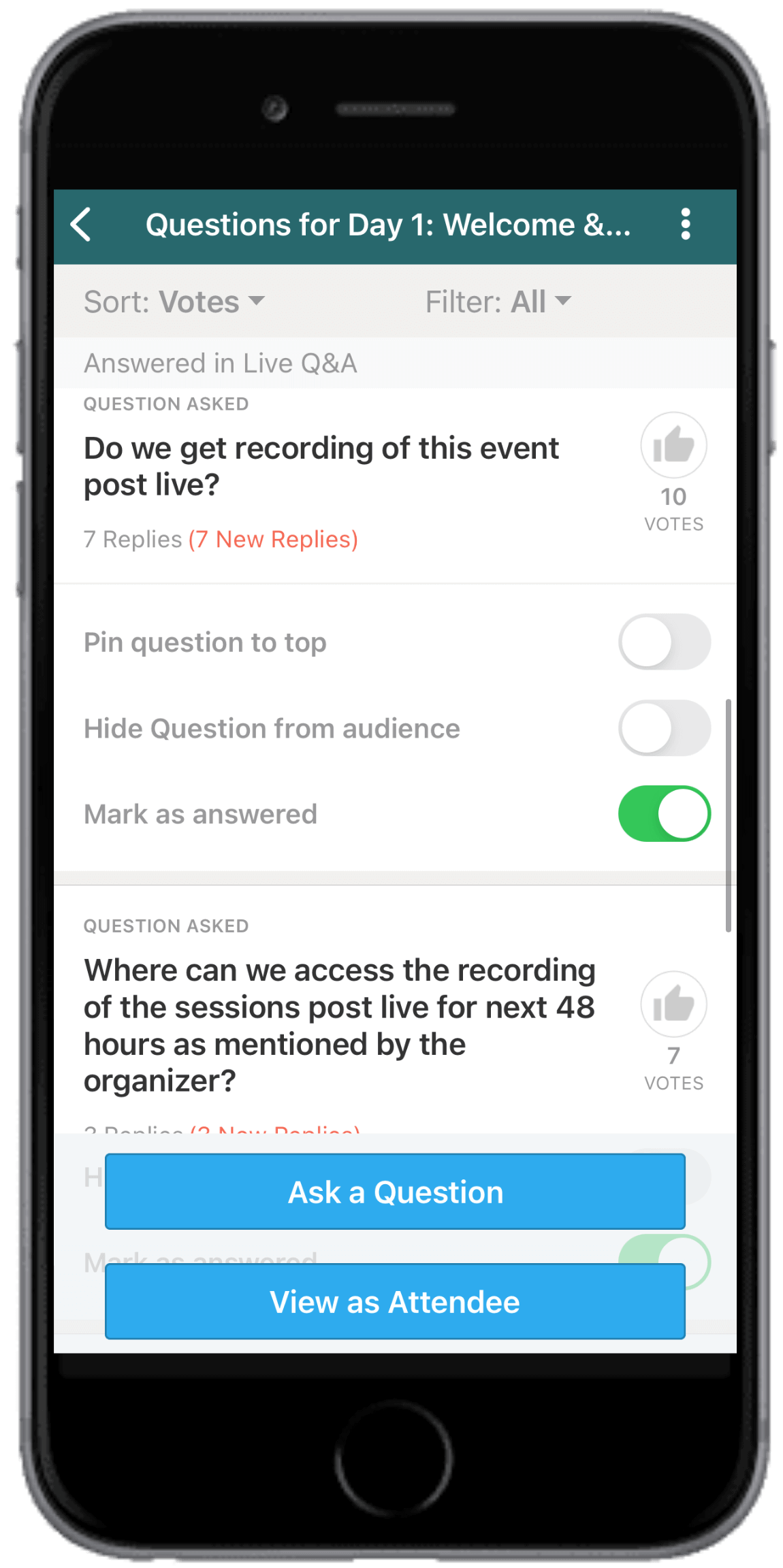Turn off Mark as answered

tap(664, 814)
